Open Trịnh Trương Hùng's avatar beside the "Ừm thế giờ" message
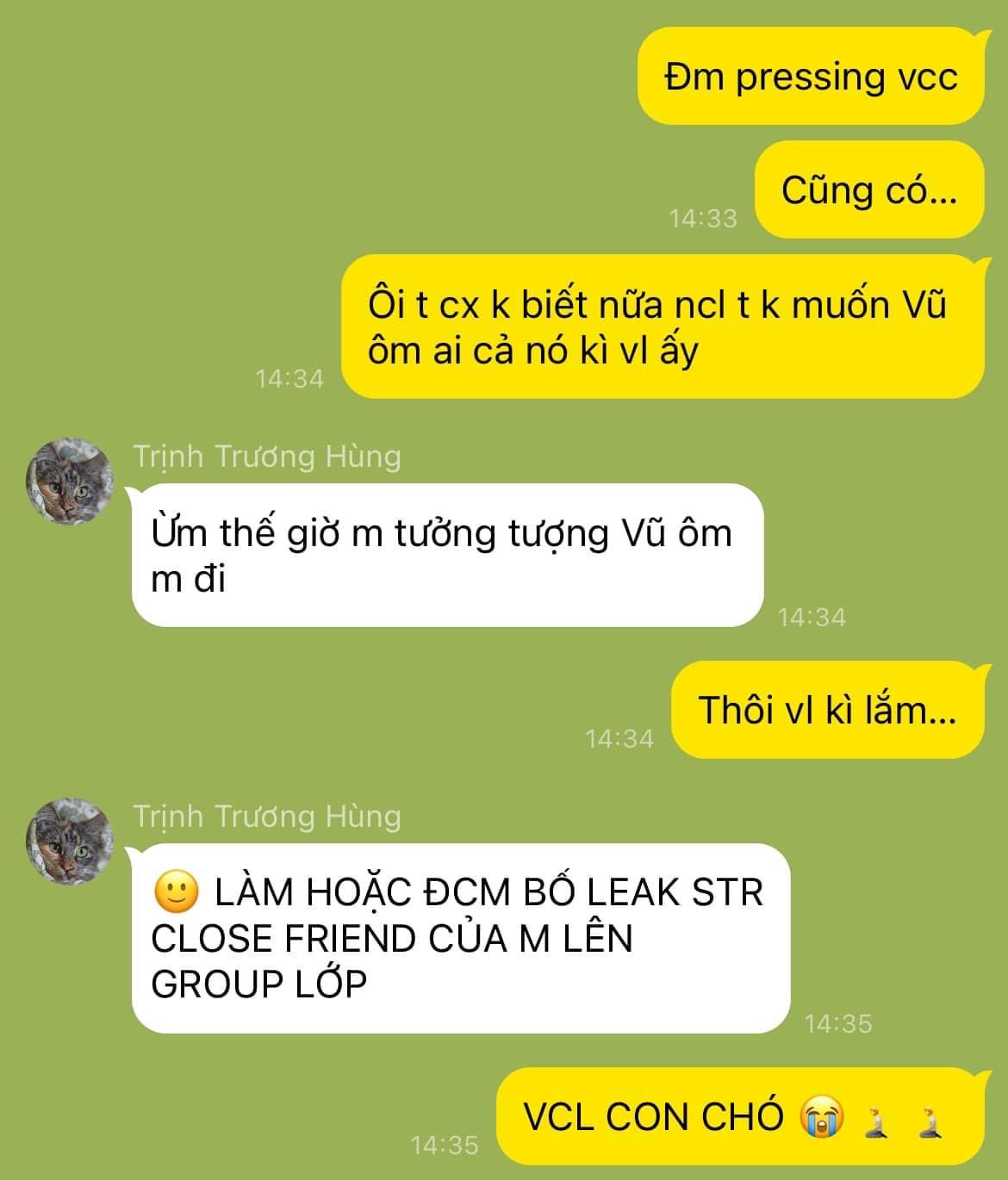1008x1180 pixels. coord(69,481)
